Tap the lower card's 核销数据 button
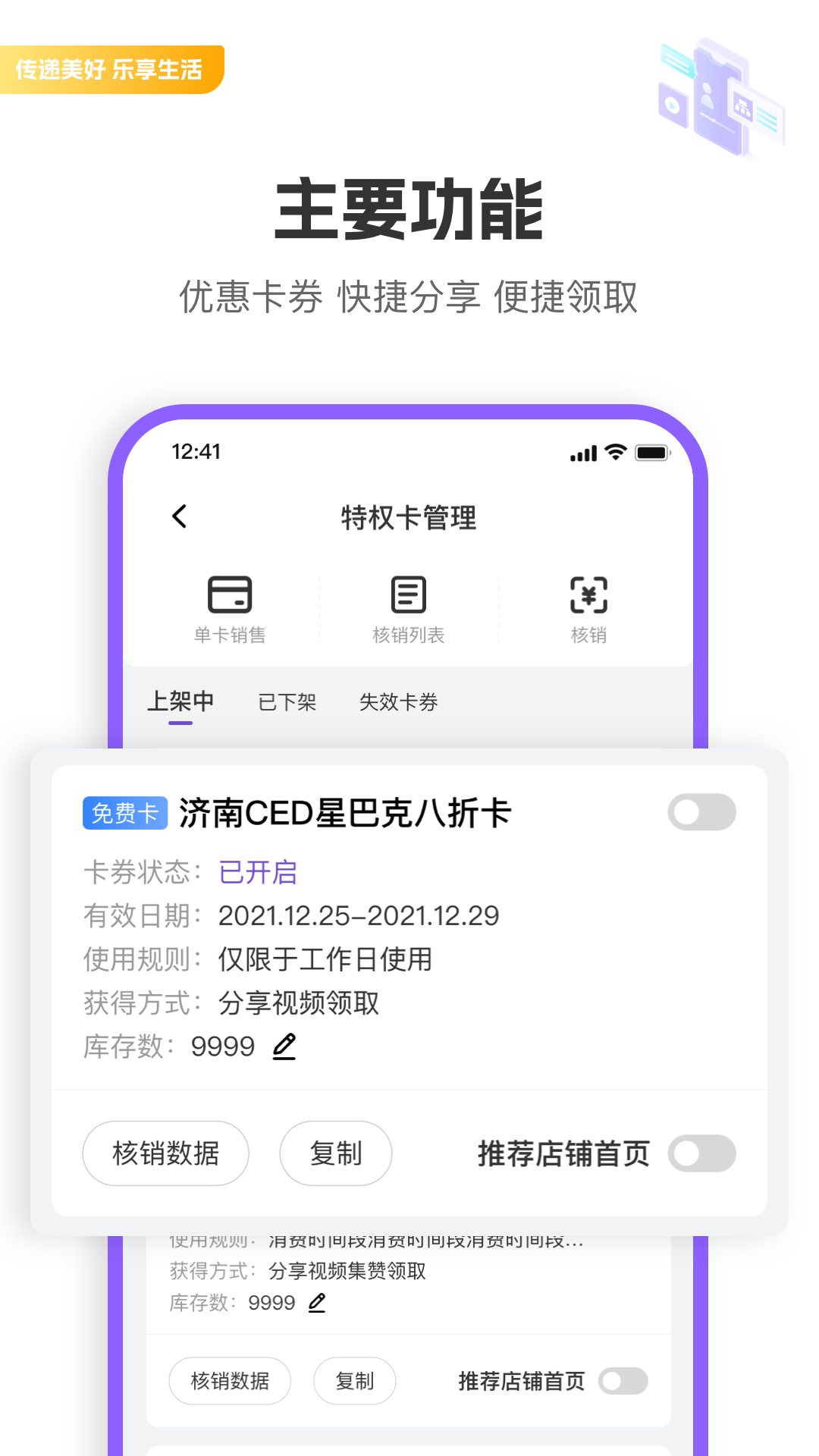The image size is (819, 1456). coord(230,1382)
